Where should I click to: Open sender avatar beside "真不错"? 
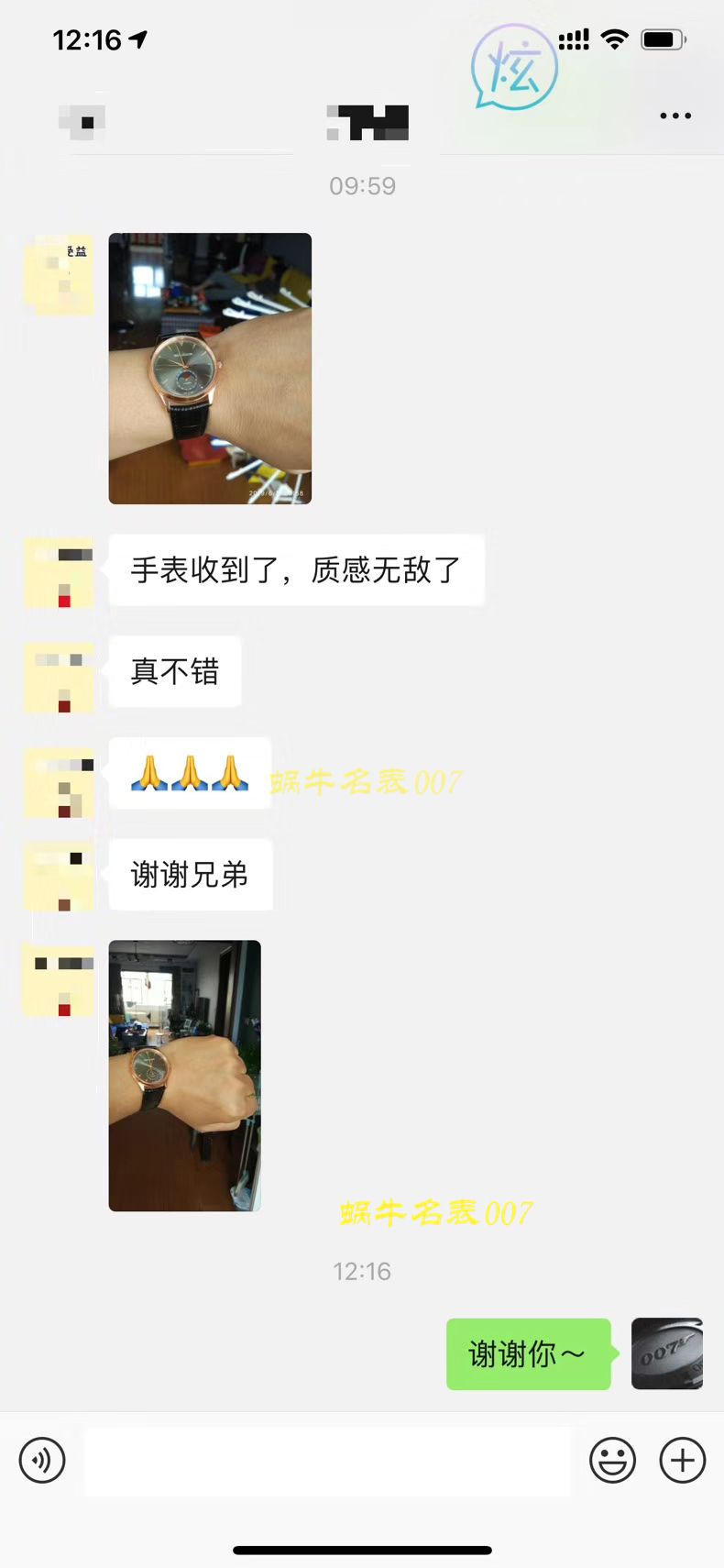(59, 678)
